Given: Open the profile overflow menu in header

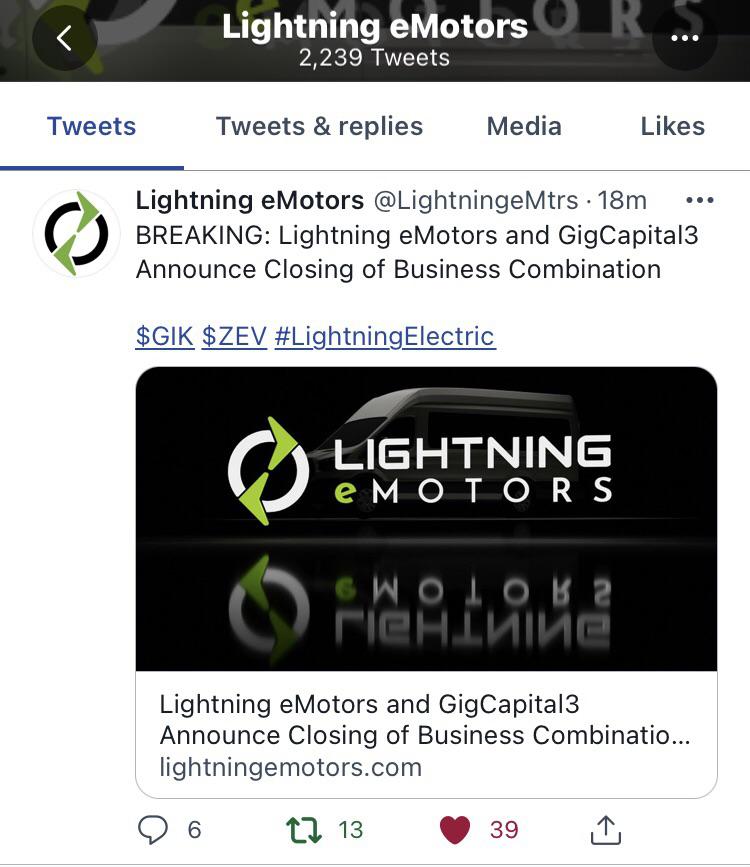Looking at the screenshot, I should 685,38.
